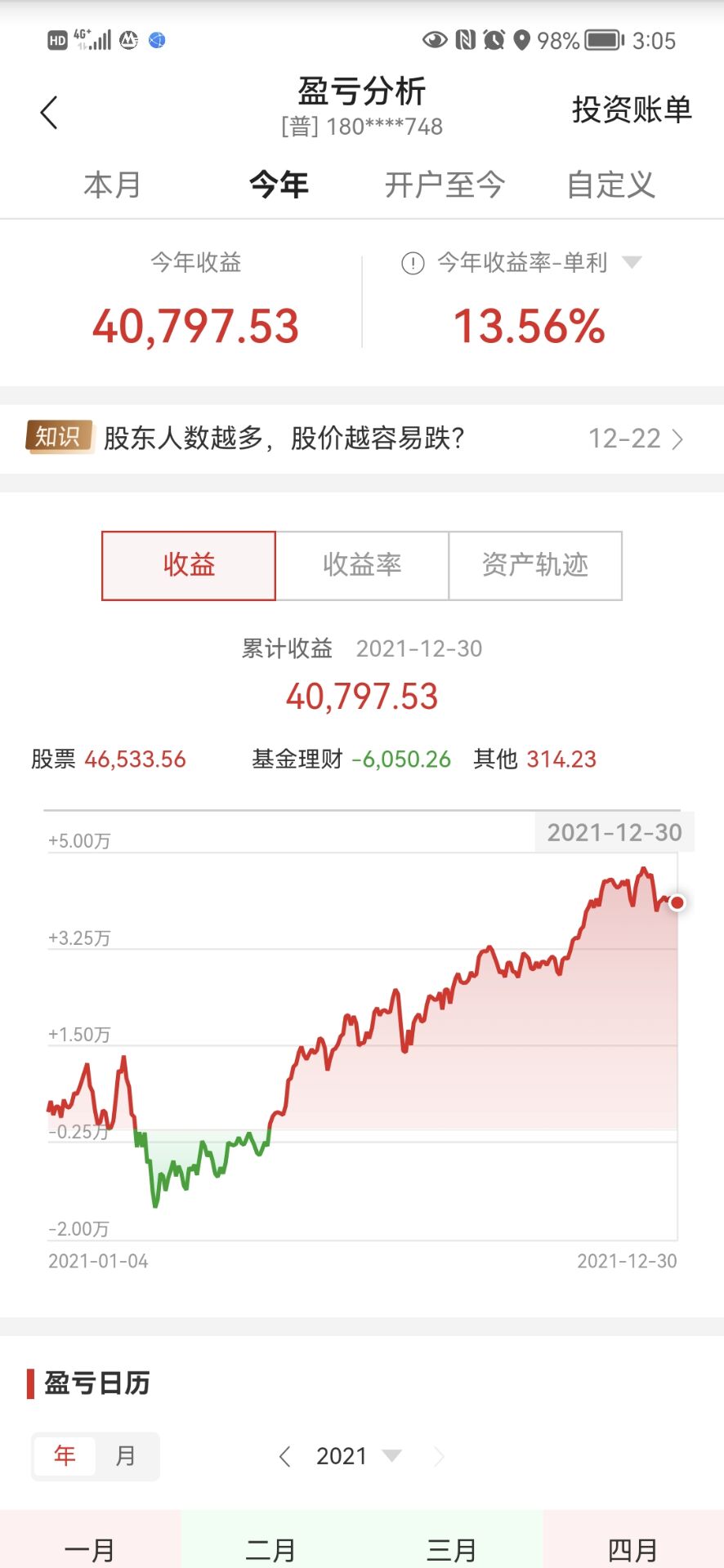
Task: Go back using the top-left arrow
Action: click(x=49, y=113)
